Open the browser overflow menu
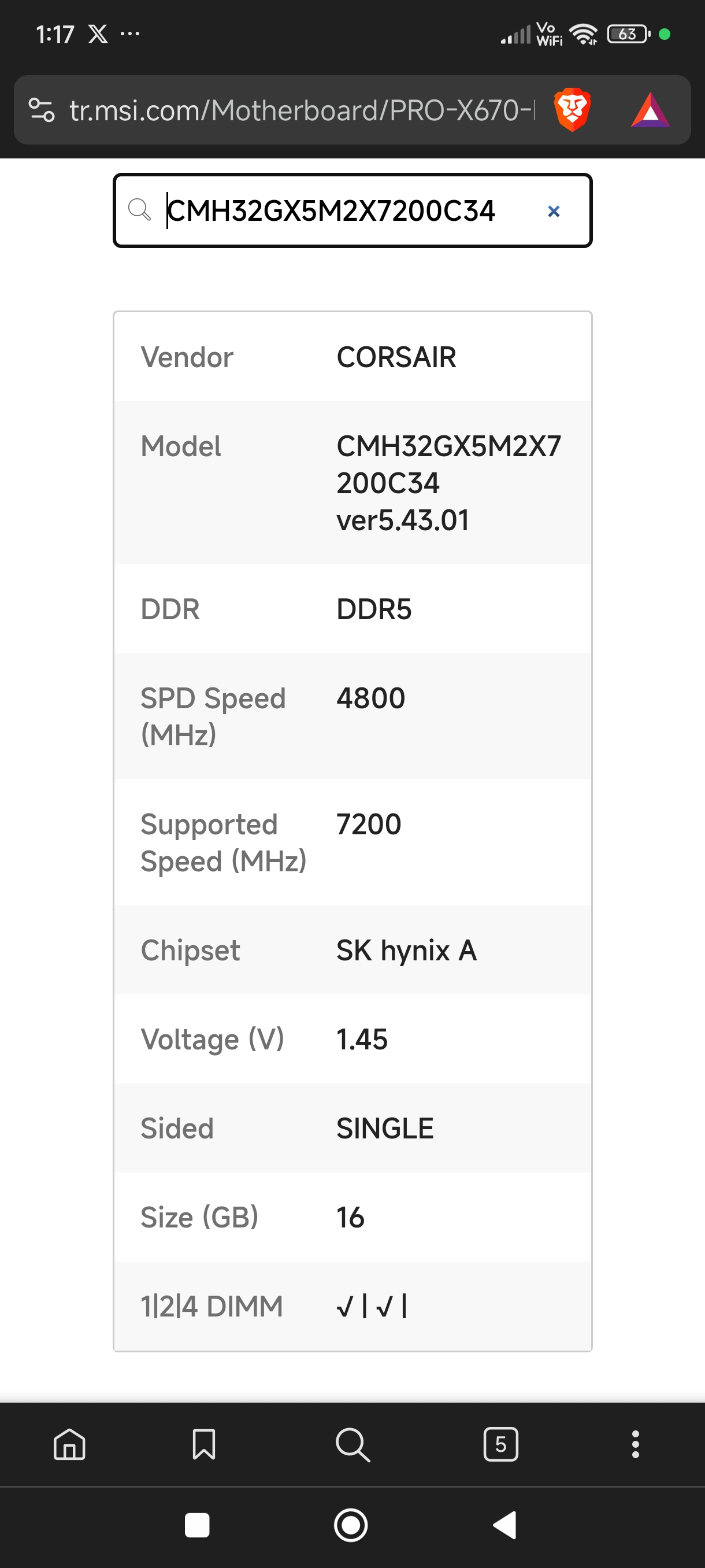 click(635, 1444)
